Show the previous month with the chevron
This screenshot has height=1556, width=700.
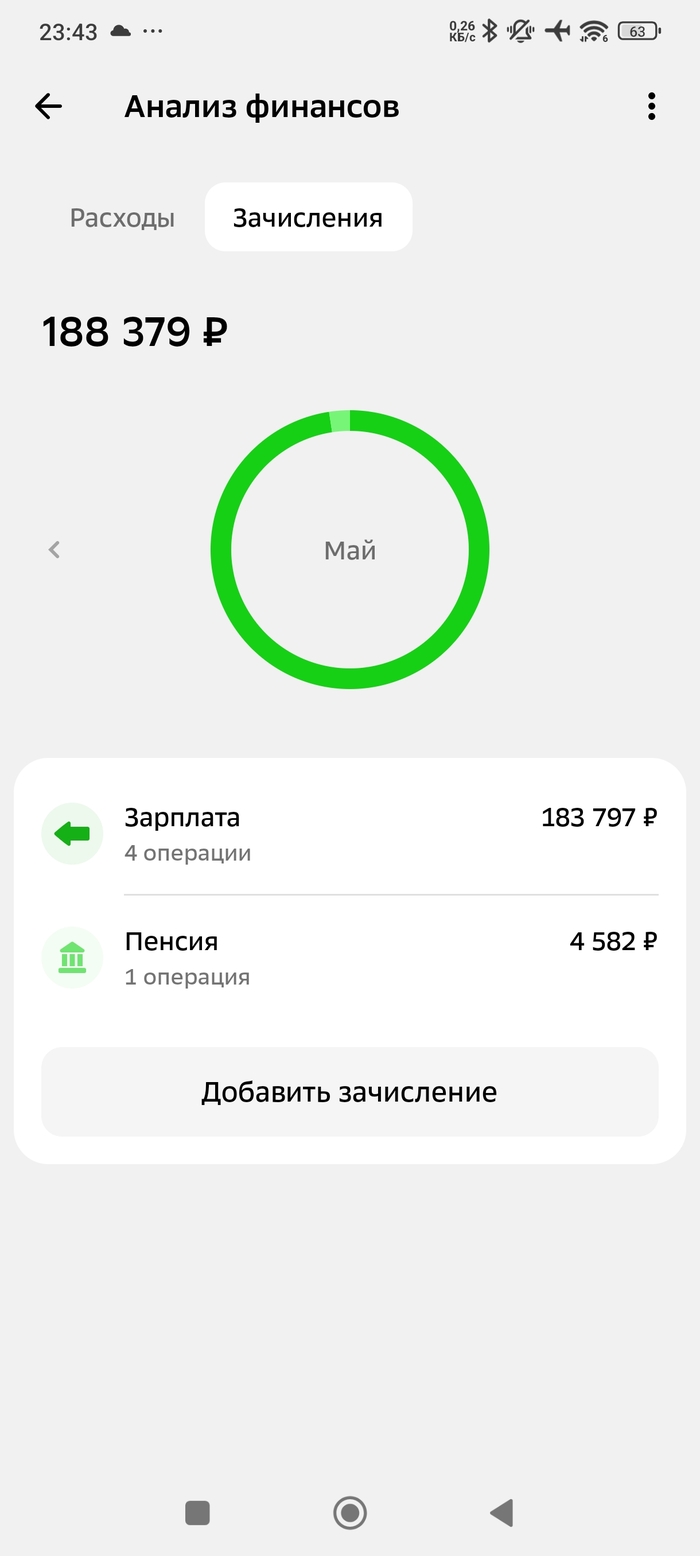(55, 549)
